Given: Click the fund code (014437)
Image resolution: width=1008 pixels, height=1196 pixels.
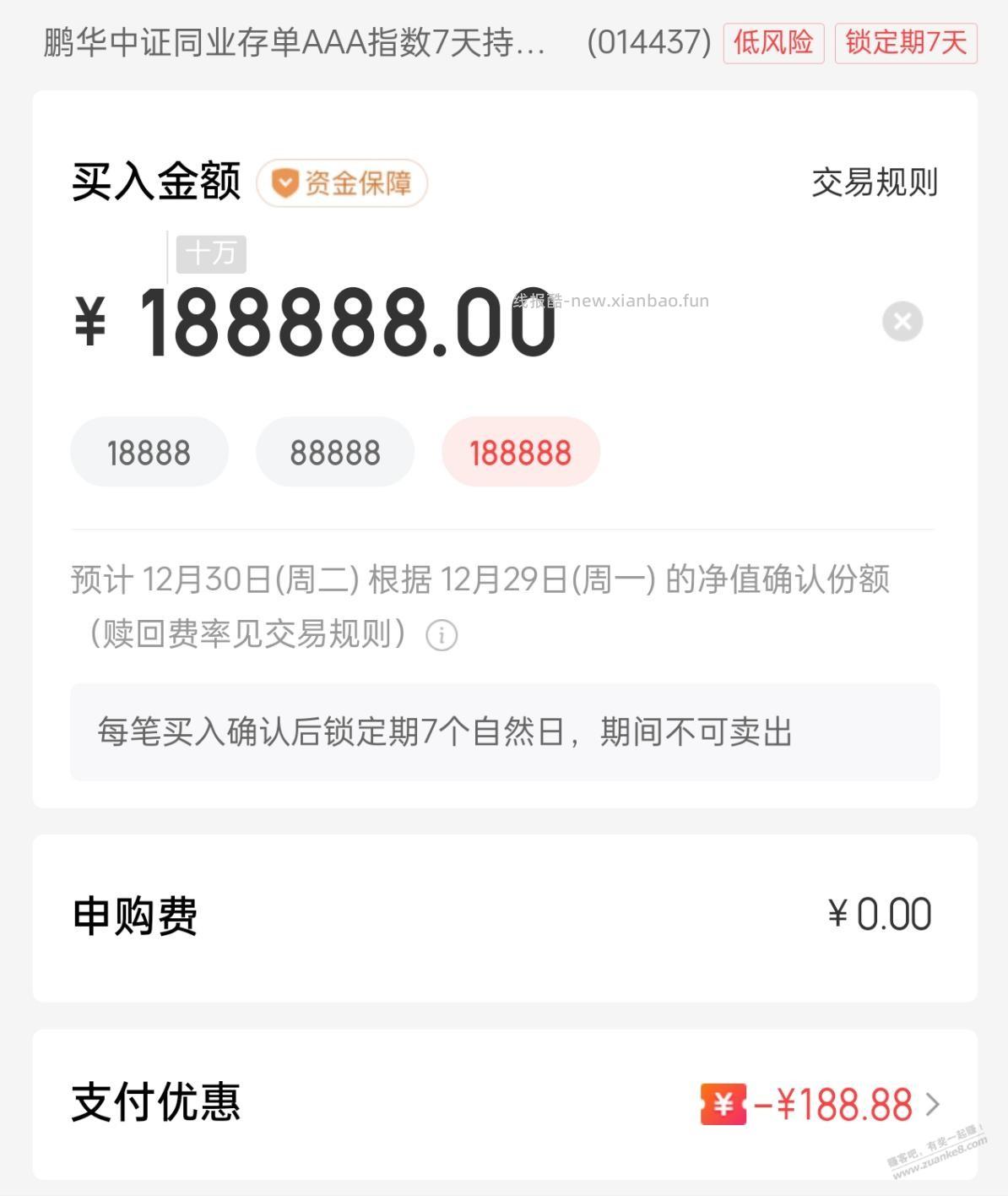Looking at the screenshot, I should (x=648, y=43).
